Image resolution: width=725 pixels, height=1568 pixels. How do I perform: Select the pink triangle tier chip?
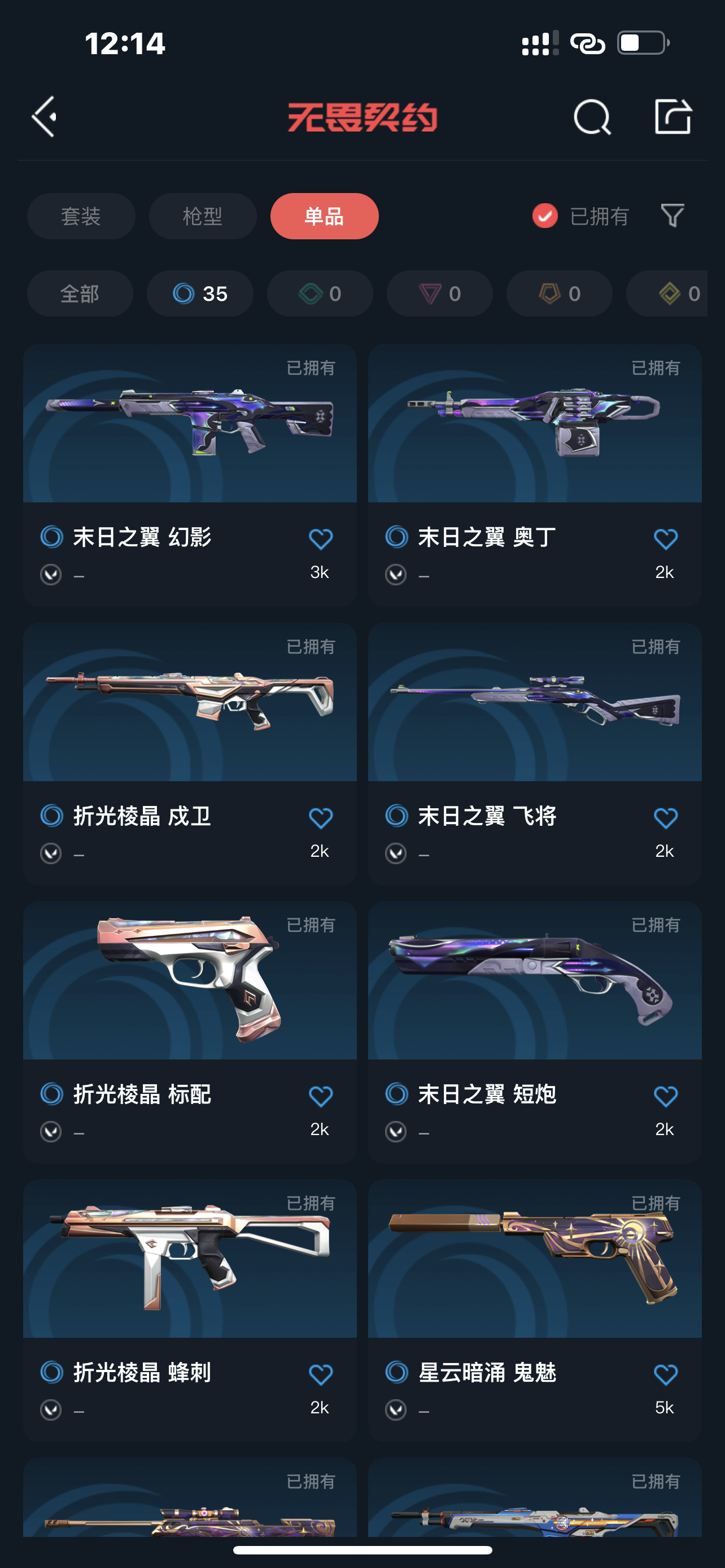(x=439, y=294)
